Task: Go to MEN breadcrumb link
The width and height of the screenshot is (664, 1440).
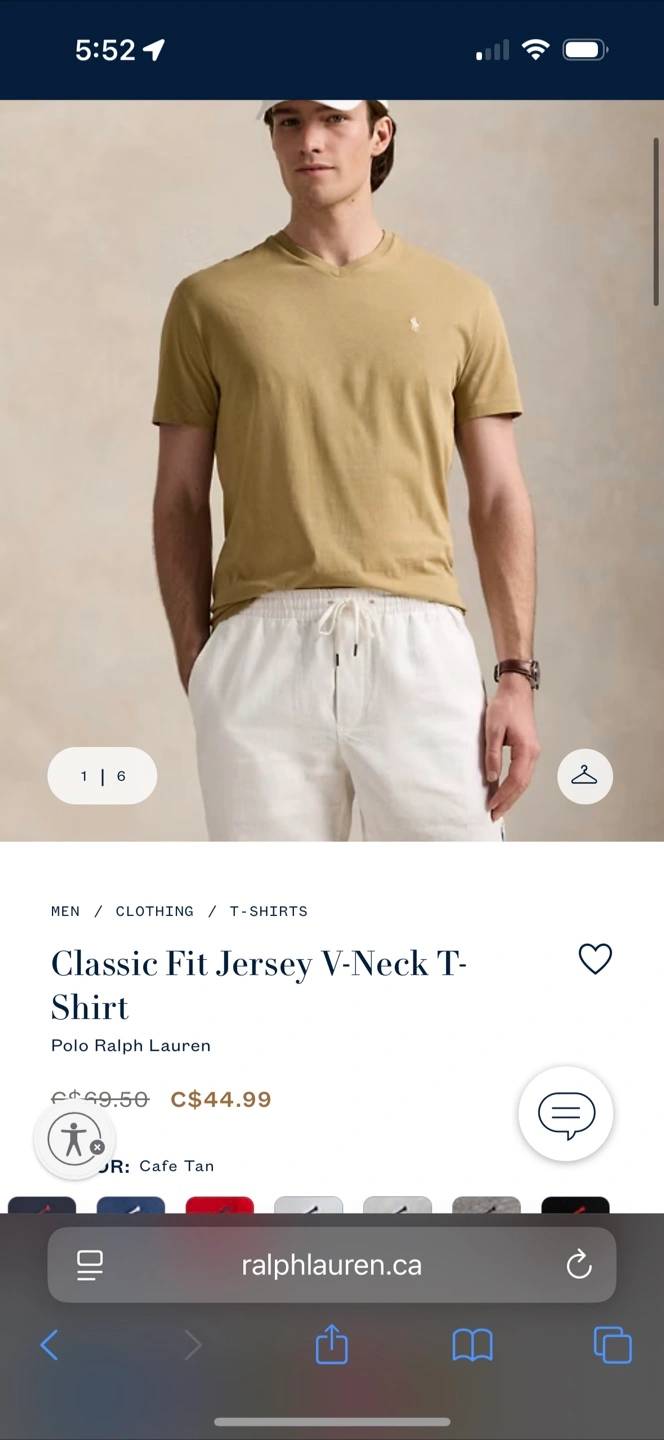Action: point(65,911)
